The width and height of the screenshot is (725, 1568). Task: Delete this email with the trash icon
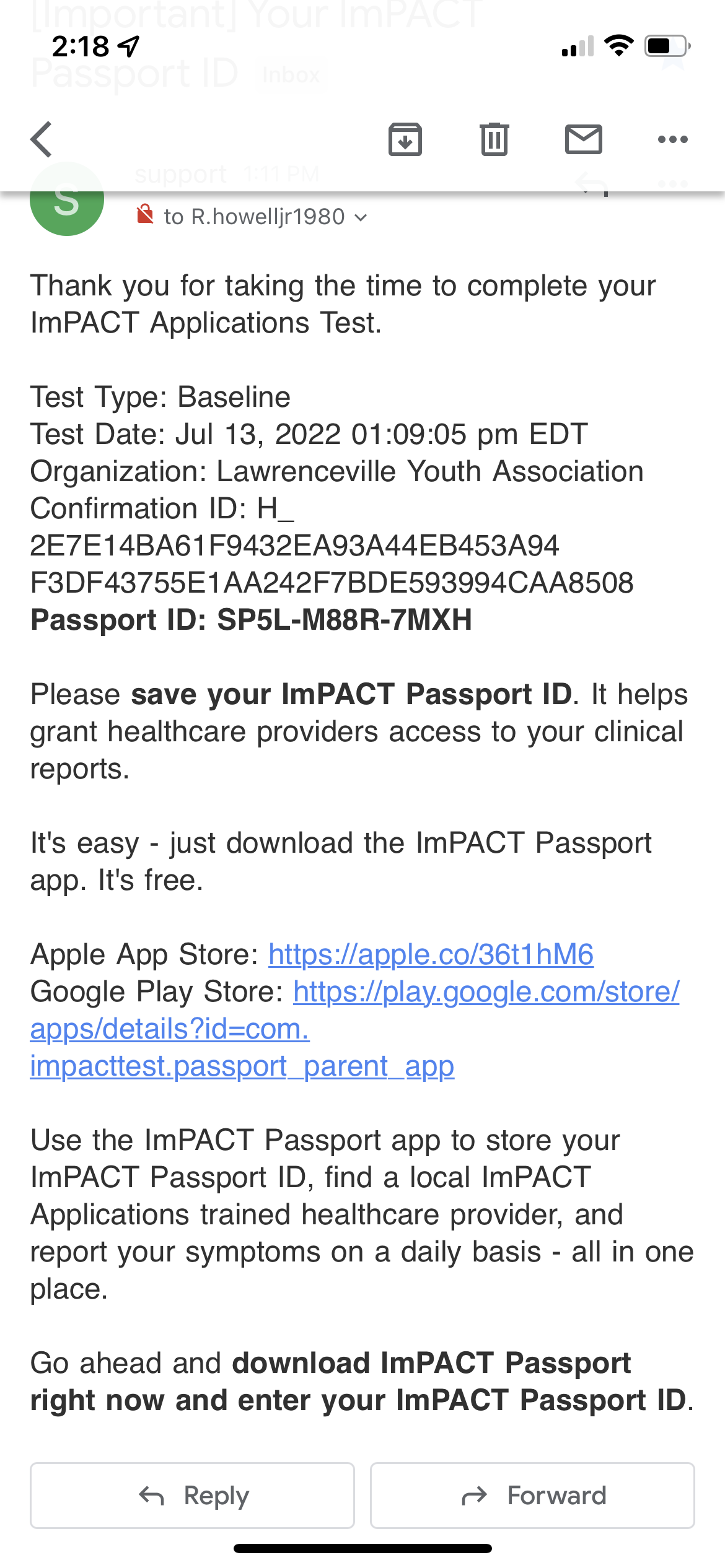point(494,139)
